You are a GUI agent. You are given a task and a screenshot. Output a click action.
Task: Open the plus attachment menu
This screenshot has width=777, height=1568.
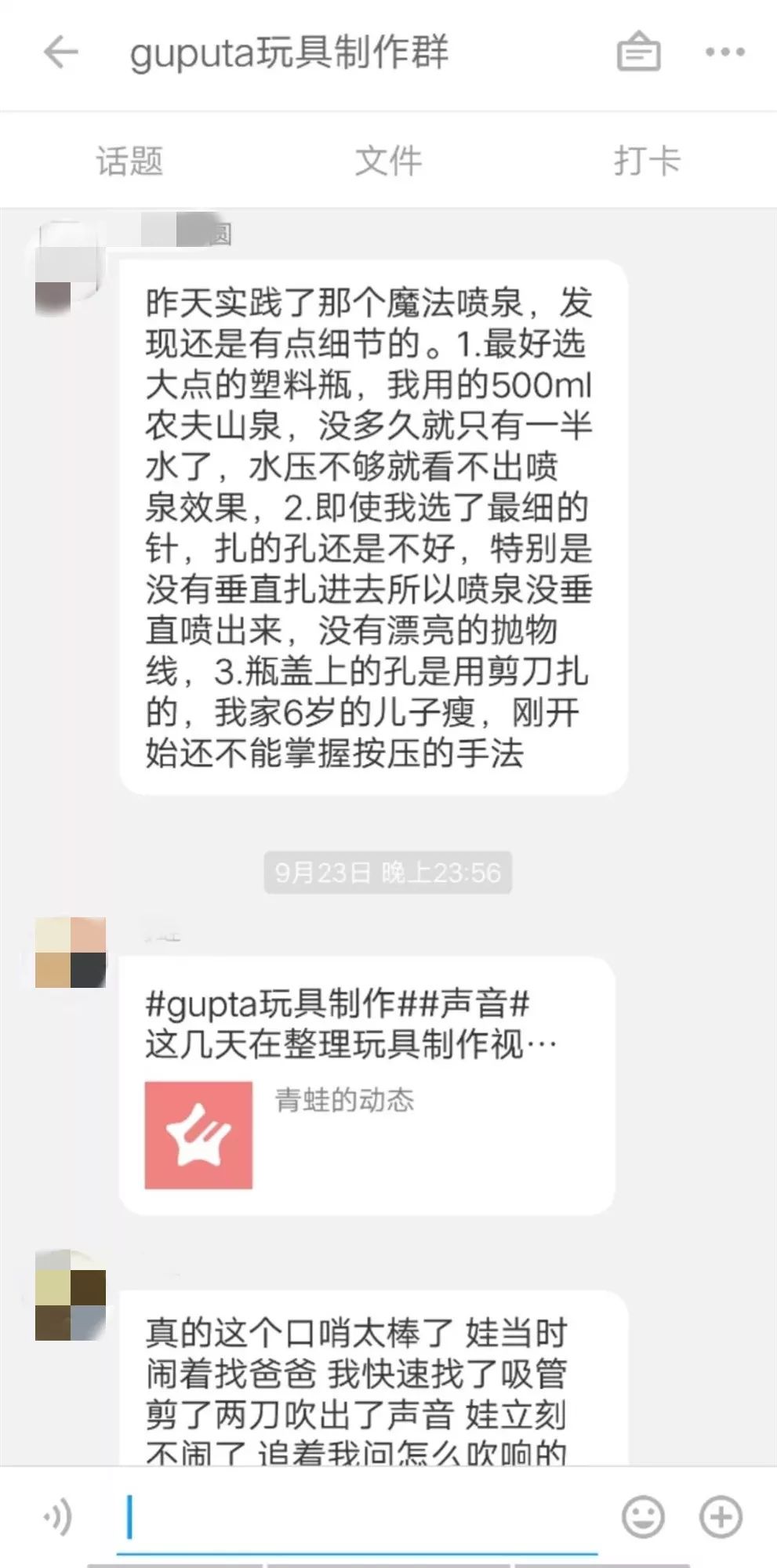pyautogui.click(x=721, y=1516)
